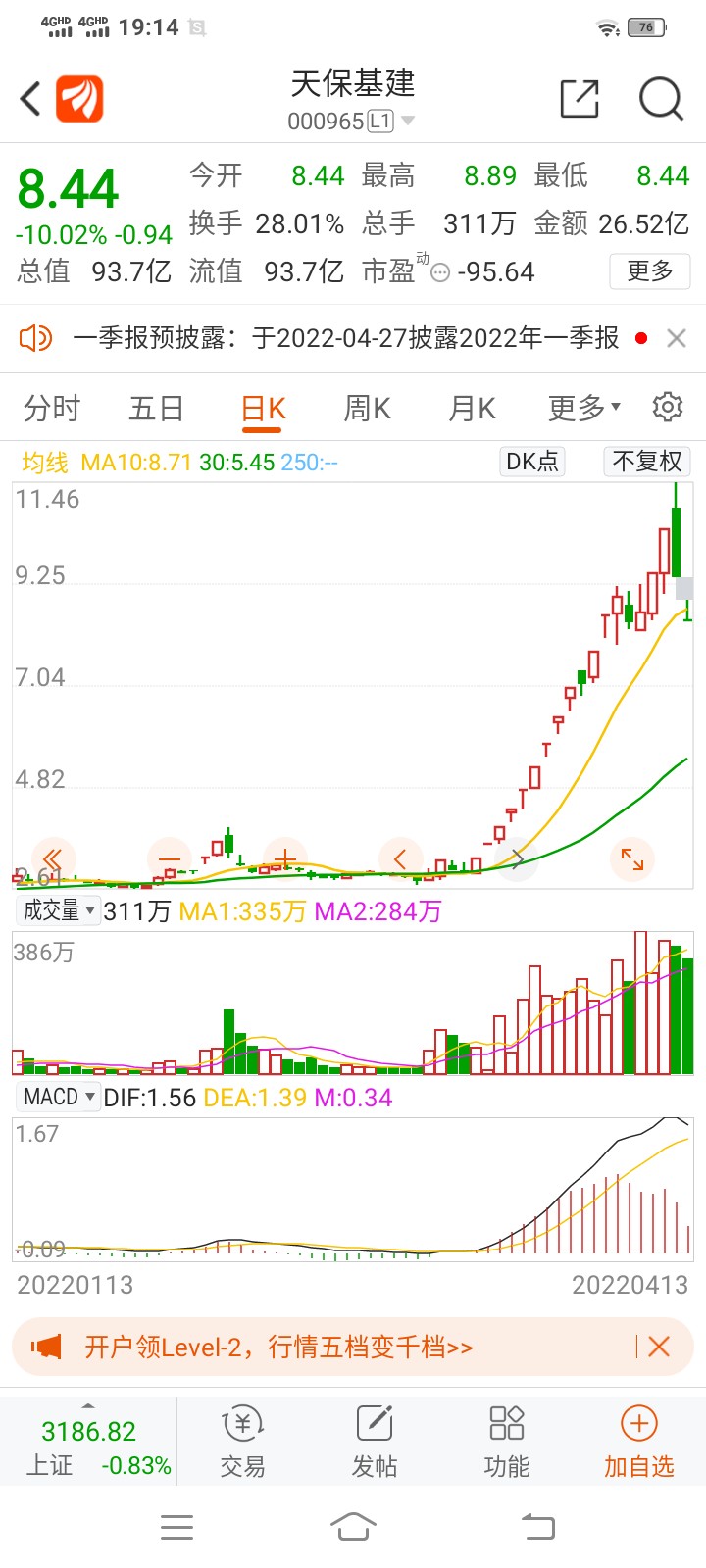Open search with the magnifier icon
Image resolution: width=706 pixels, height=1568 pixels.
[661, 99]
